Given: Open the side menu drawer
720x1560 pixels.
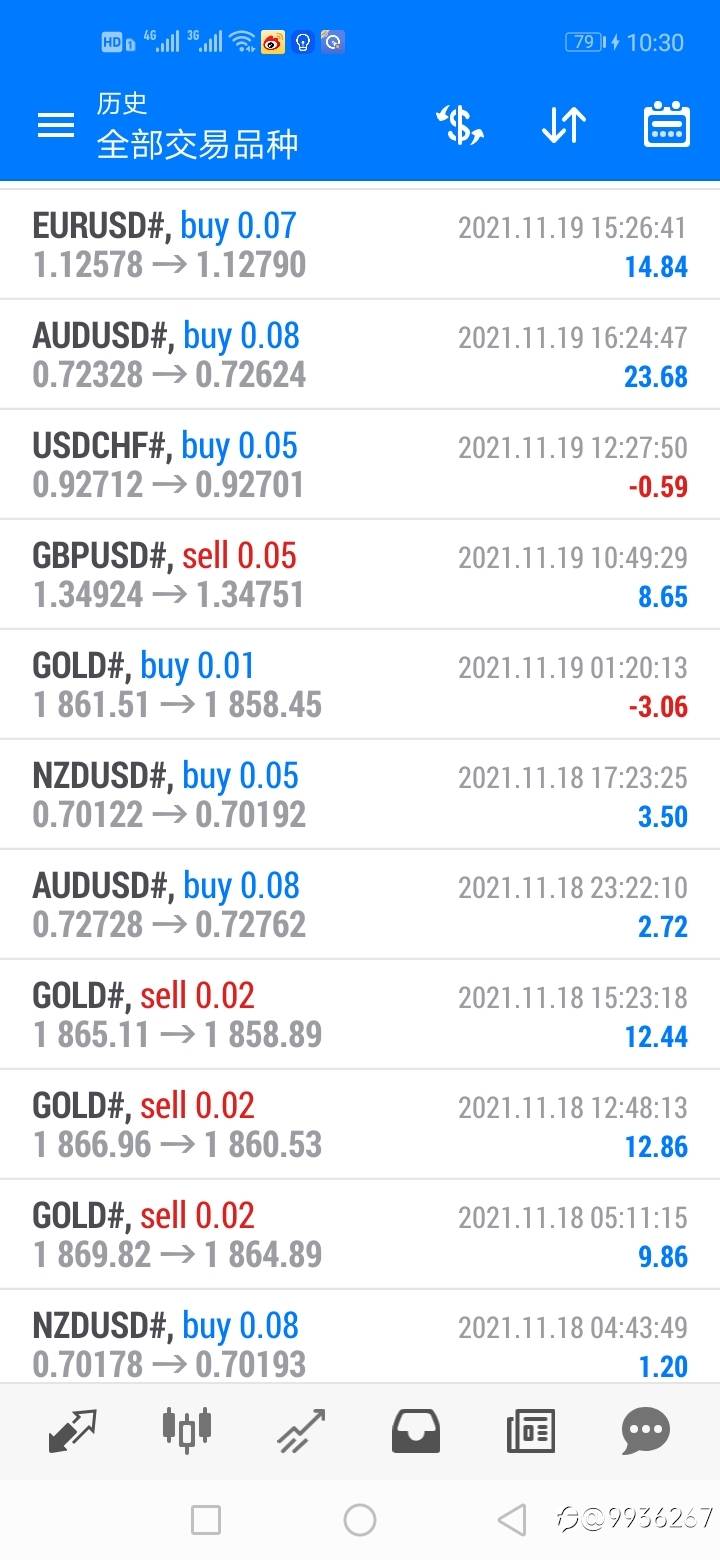Looking at the screenshot, I should 55,125.
